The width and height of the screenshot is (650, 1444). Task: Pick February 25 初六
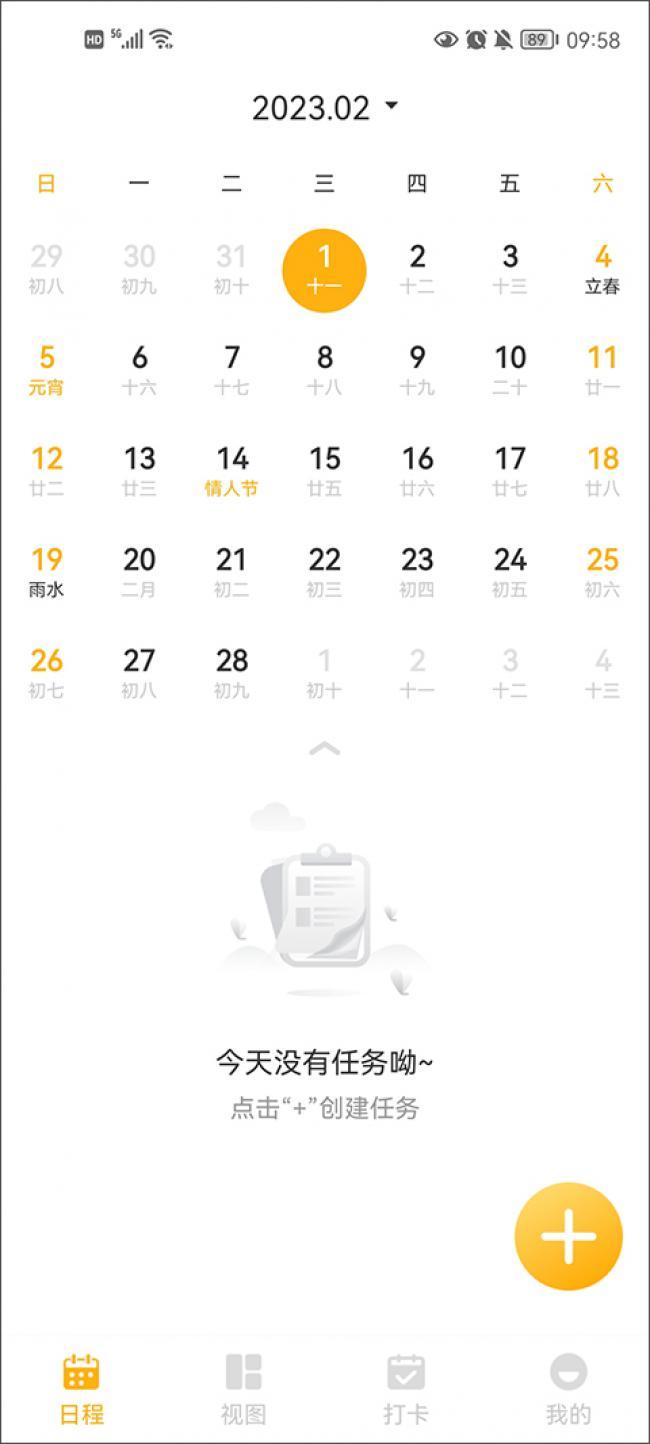pos(602,572)
